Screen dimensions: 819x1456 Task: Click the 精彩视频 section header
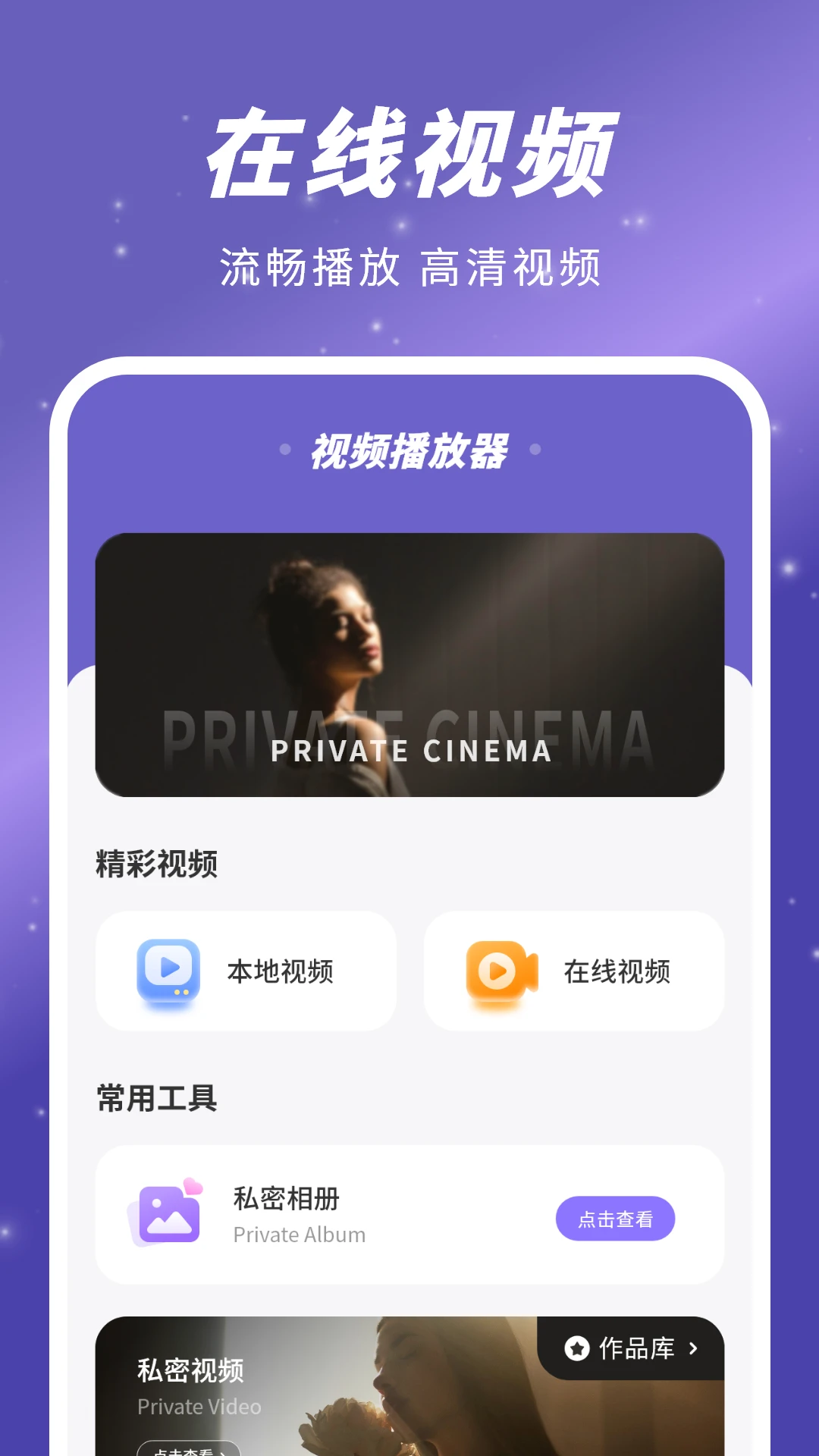coord(155,864)
